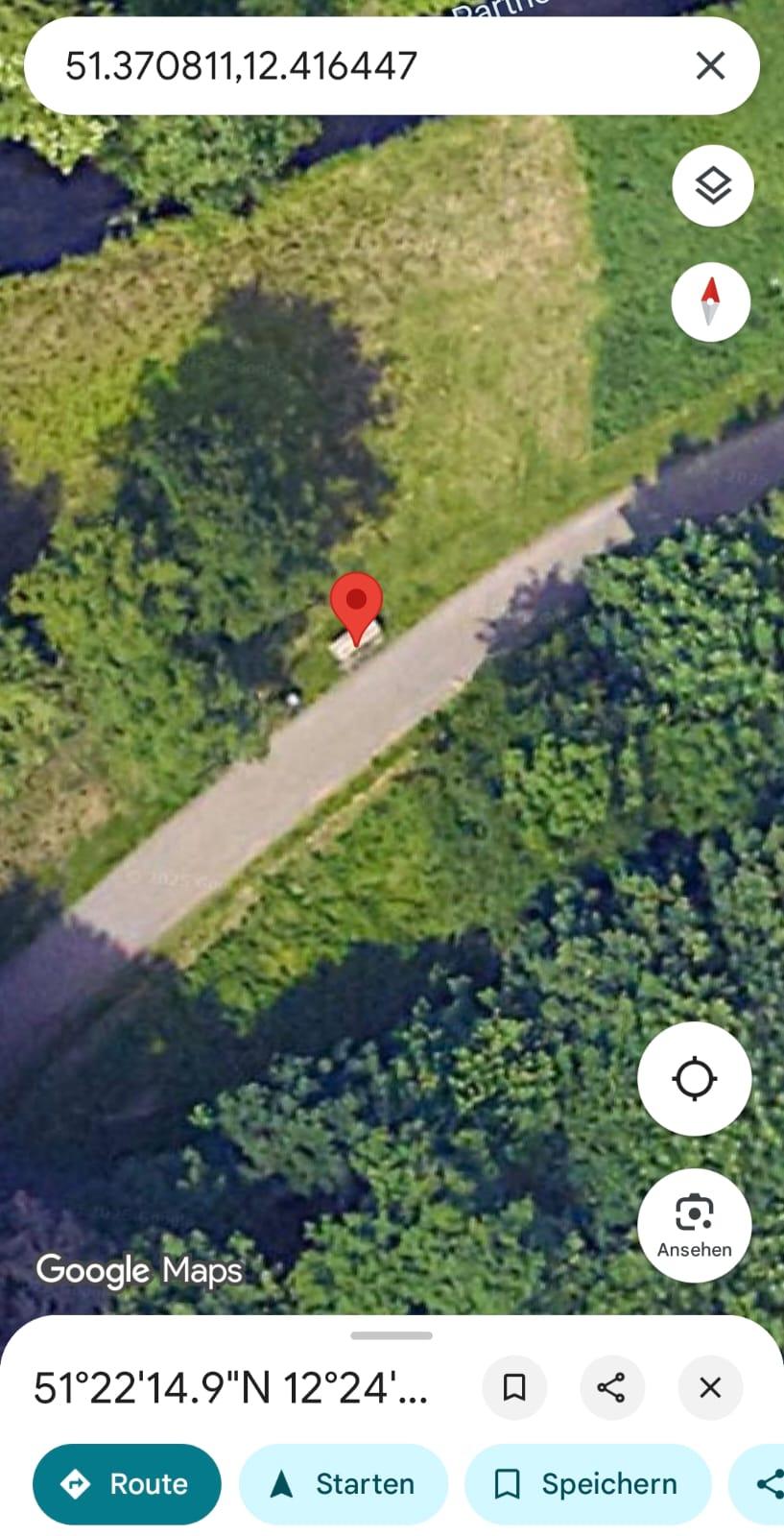Close the location info sheet
This screenshot has width=784, height=1536.
point(710,1387)
